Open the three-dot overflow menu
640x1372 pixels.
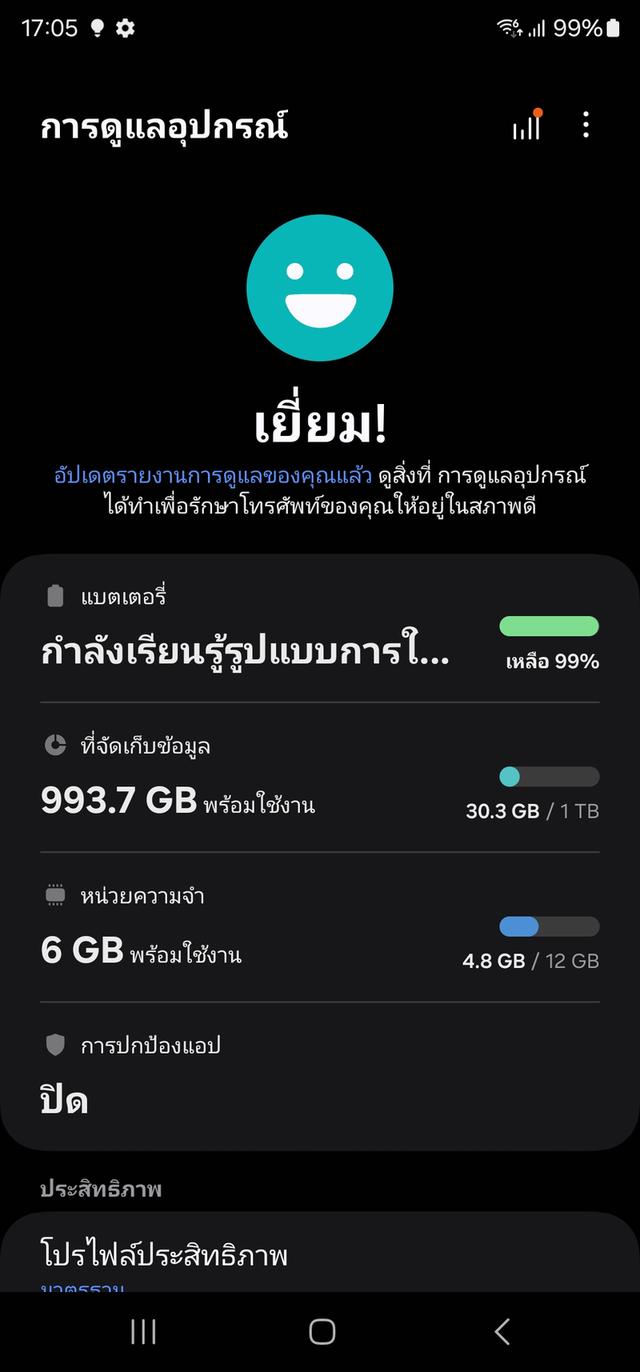point(586,126)
